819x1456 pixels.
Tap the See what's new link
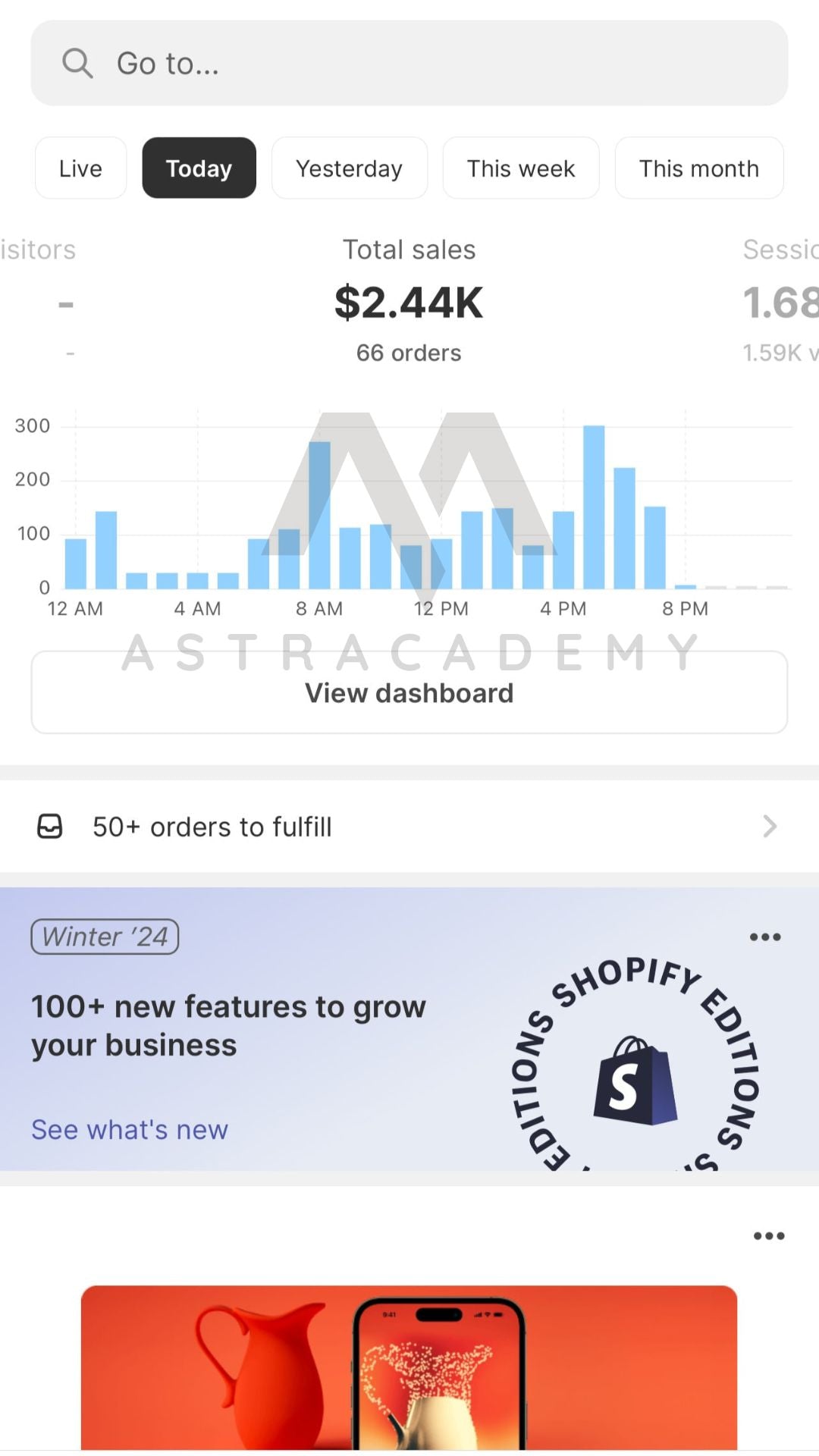[x=130, y=1130]
